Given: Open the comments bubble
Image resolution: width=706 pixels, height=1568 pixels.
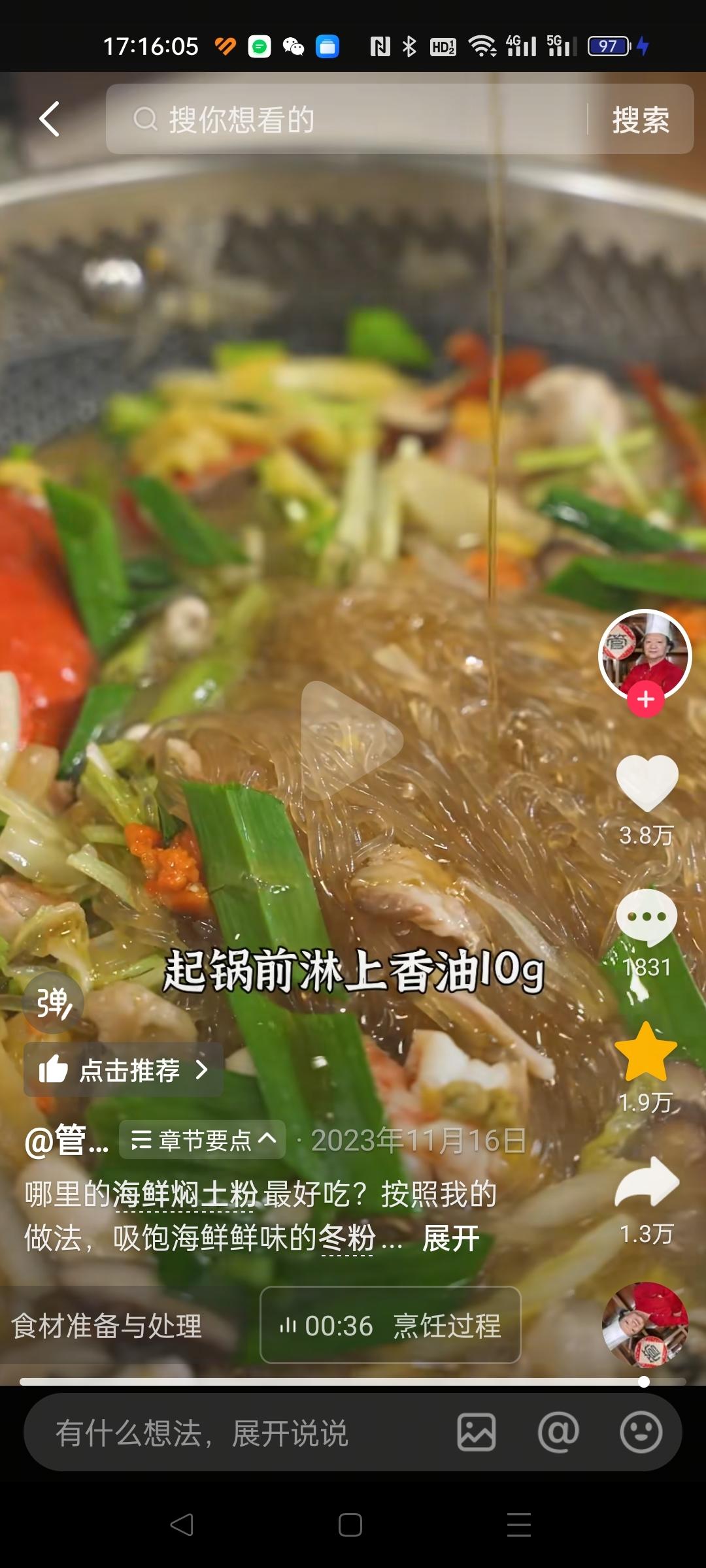Looking at the screenshot, I should [647, 917].
